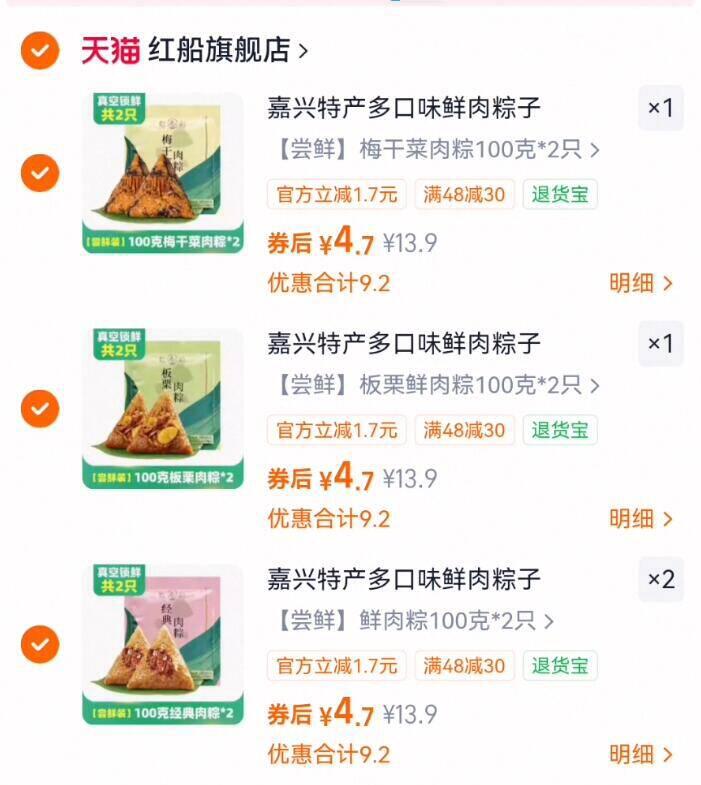The width and height of the screenshot is (701, 785).
Task: Adjust quantity ×1 for 梅干菜肉粽
Action: (660, 108)
